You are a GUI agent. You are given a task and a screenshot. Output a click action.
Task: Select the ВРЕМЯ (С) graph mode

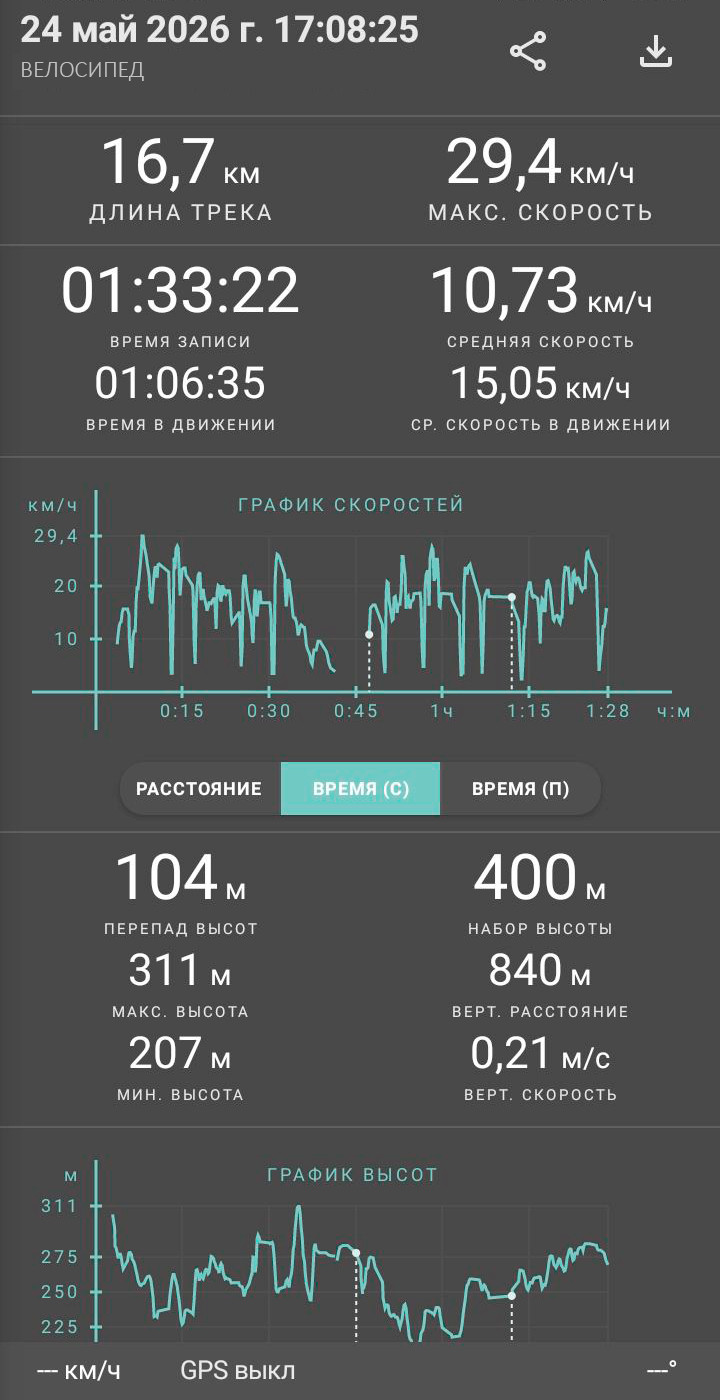click(x=360, y=789)
